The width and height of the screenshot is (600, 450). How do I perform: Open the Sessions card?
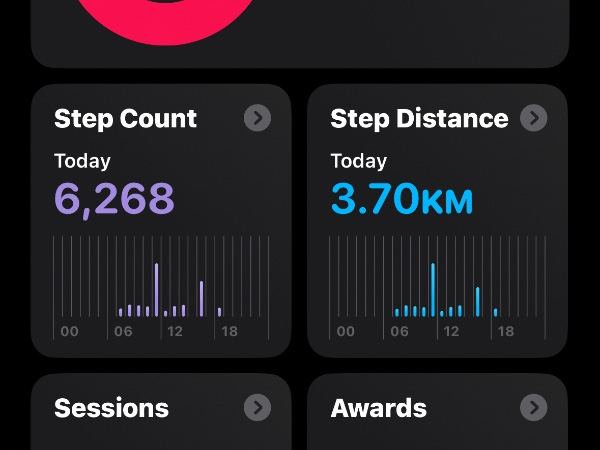click(x=160, y=412)
